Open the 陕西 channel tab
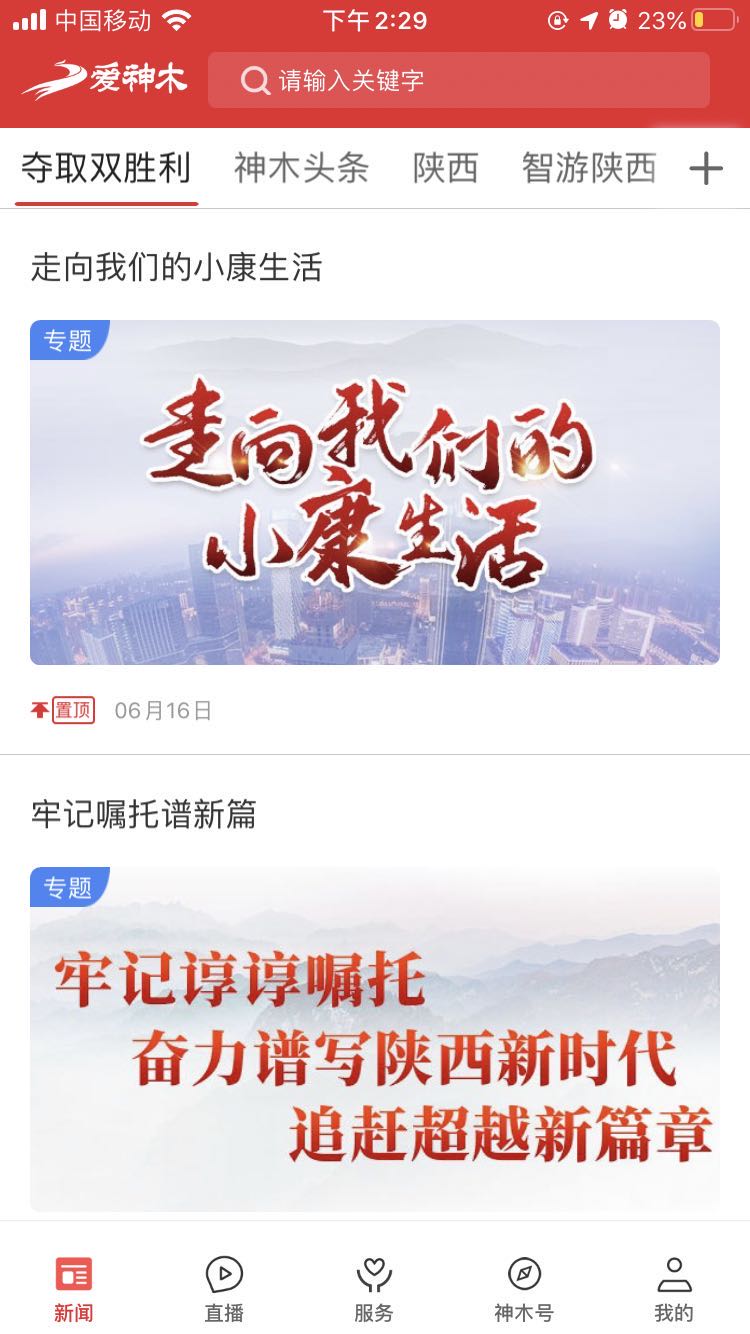The height and width of the screenshot is (1334, 750). click(446, 168)
